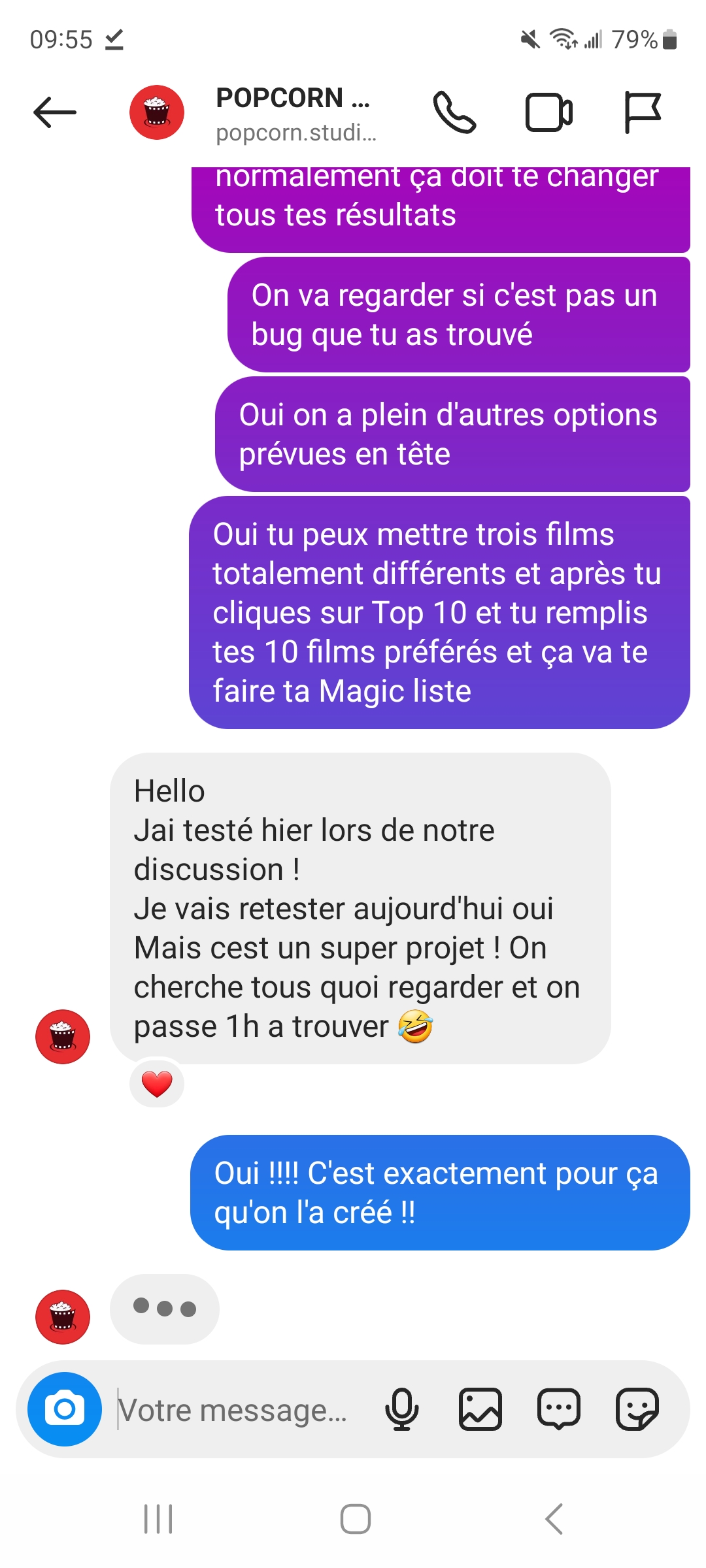The image size is (706, 1568).
Task: Open quick replies speech bubble icon
Action: coord(559,1409)
